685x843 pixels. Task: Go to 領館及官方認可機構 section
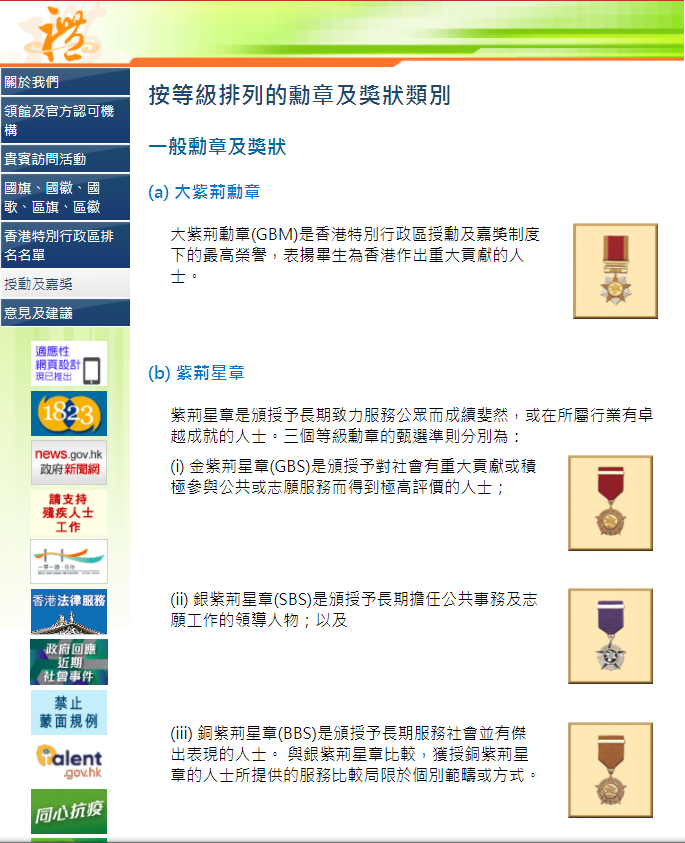click(x=60, y=120)
